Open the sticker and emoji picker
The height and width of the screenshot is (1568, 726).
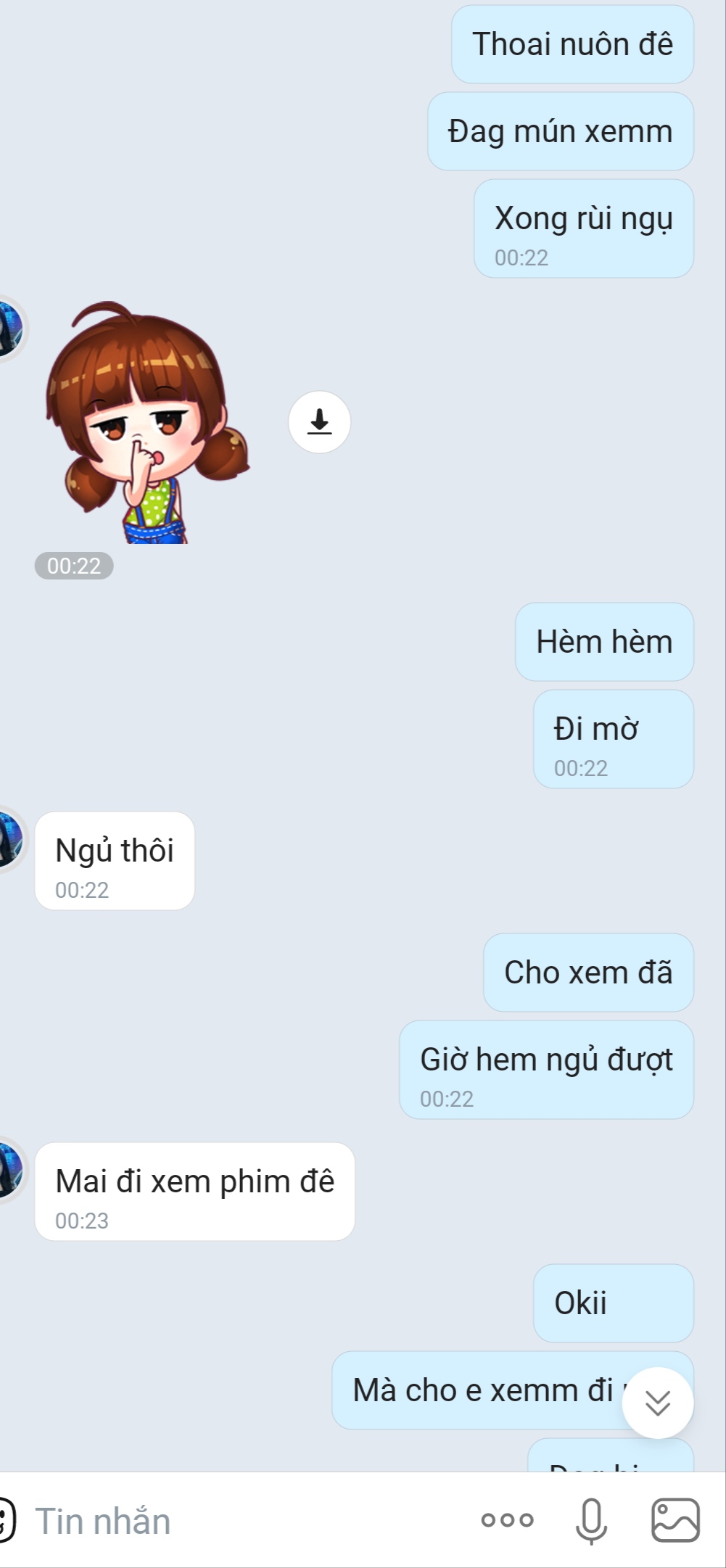click(6, 1520)
